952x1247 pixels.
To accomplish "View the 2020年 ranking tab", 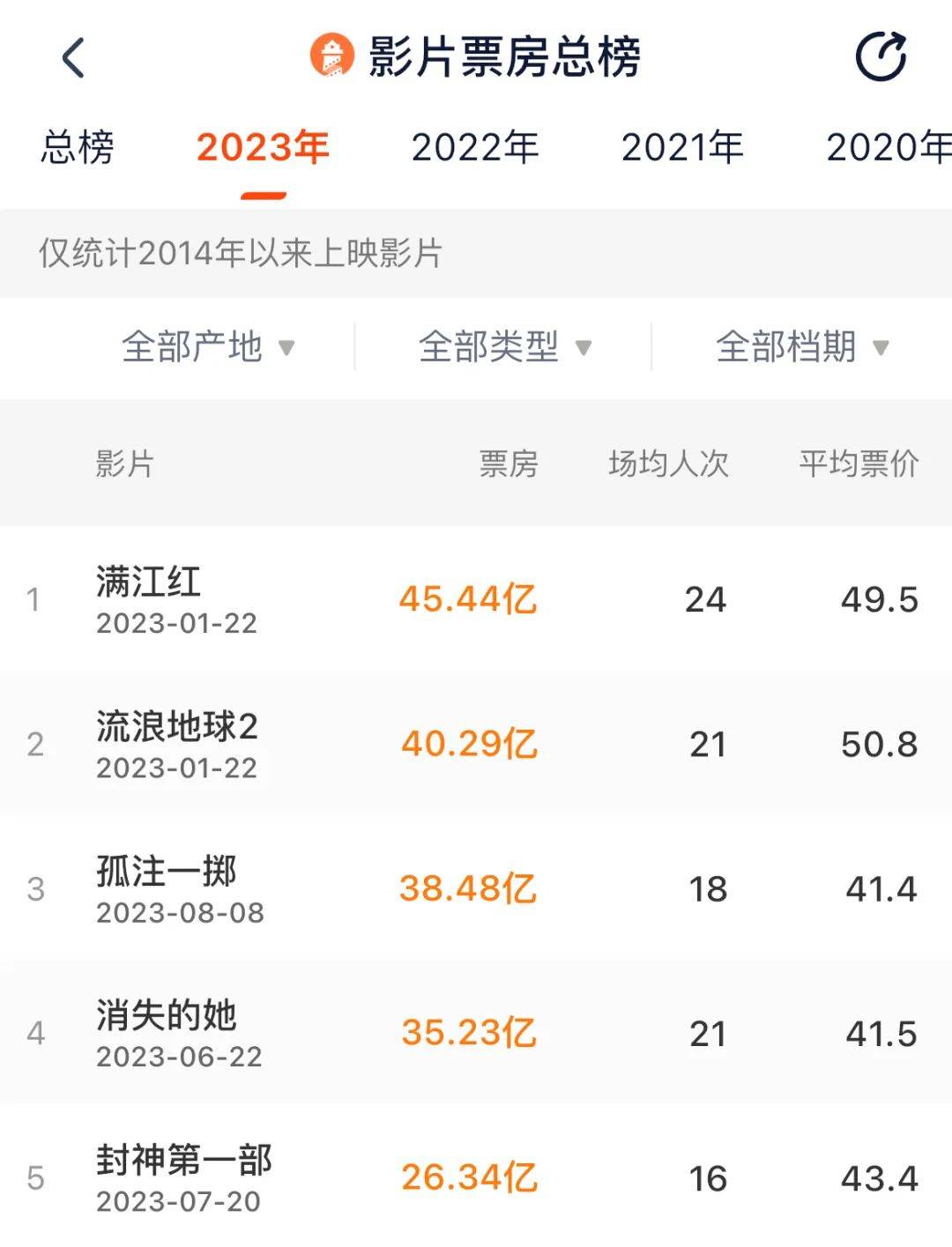I will point(887,147).
